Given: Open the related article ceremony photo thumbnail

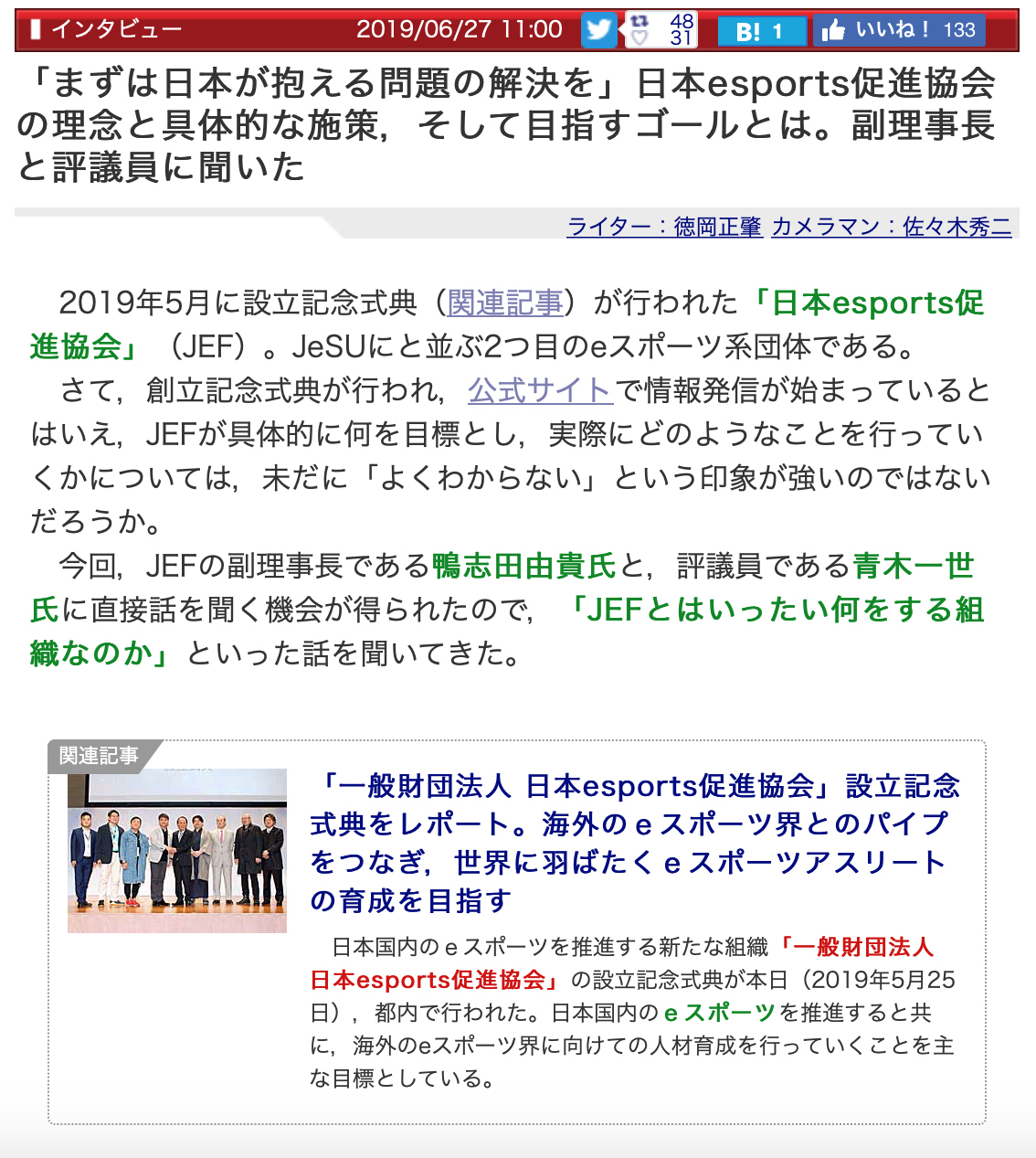Looking at the screenshot, I should tap(177, 851).
